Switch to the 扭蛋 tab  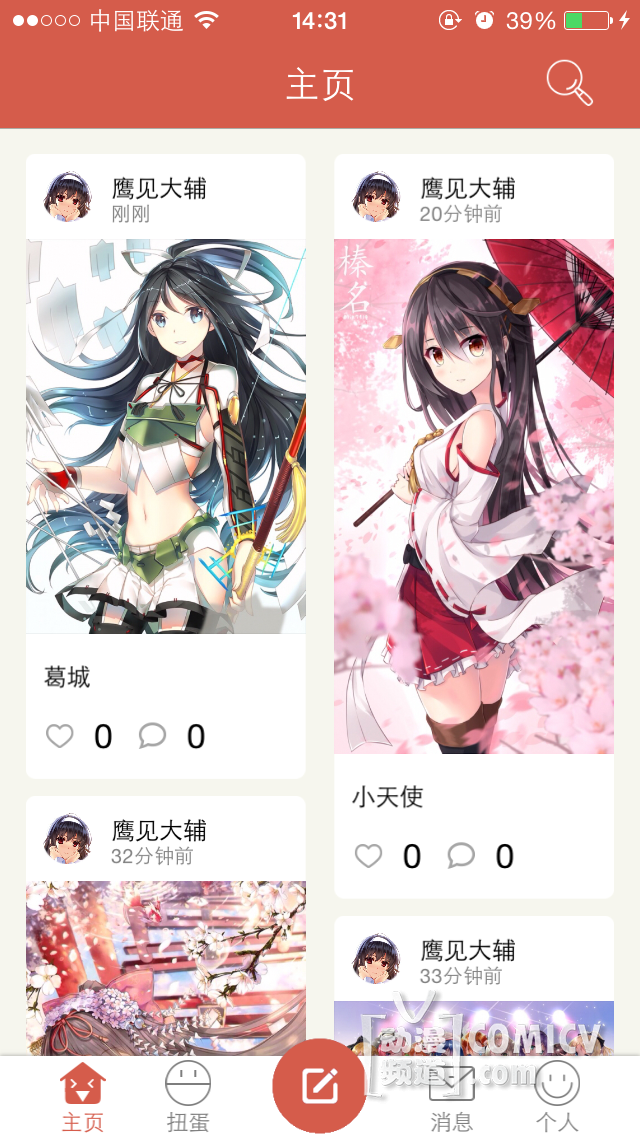tap(187, 1096)
